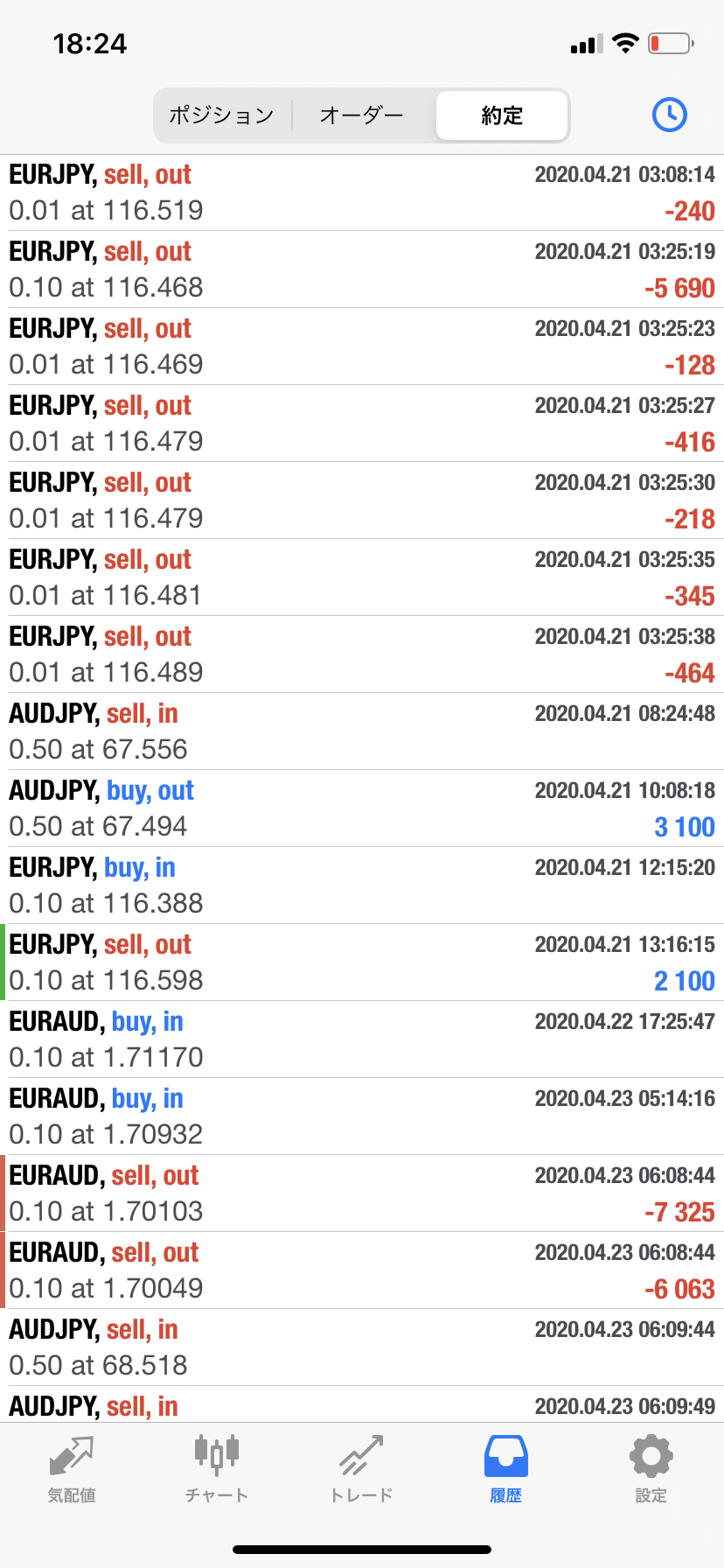This screenshot has height=1568, width=724.
Task: Open the 気配値 quotes tab
Action: (72, 1469)
